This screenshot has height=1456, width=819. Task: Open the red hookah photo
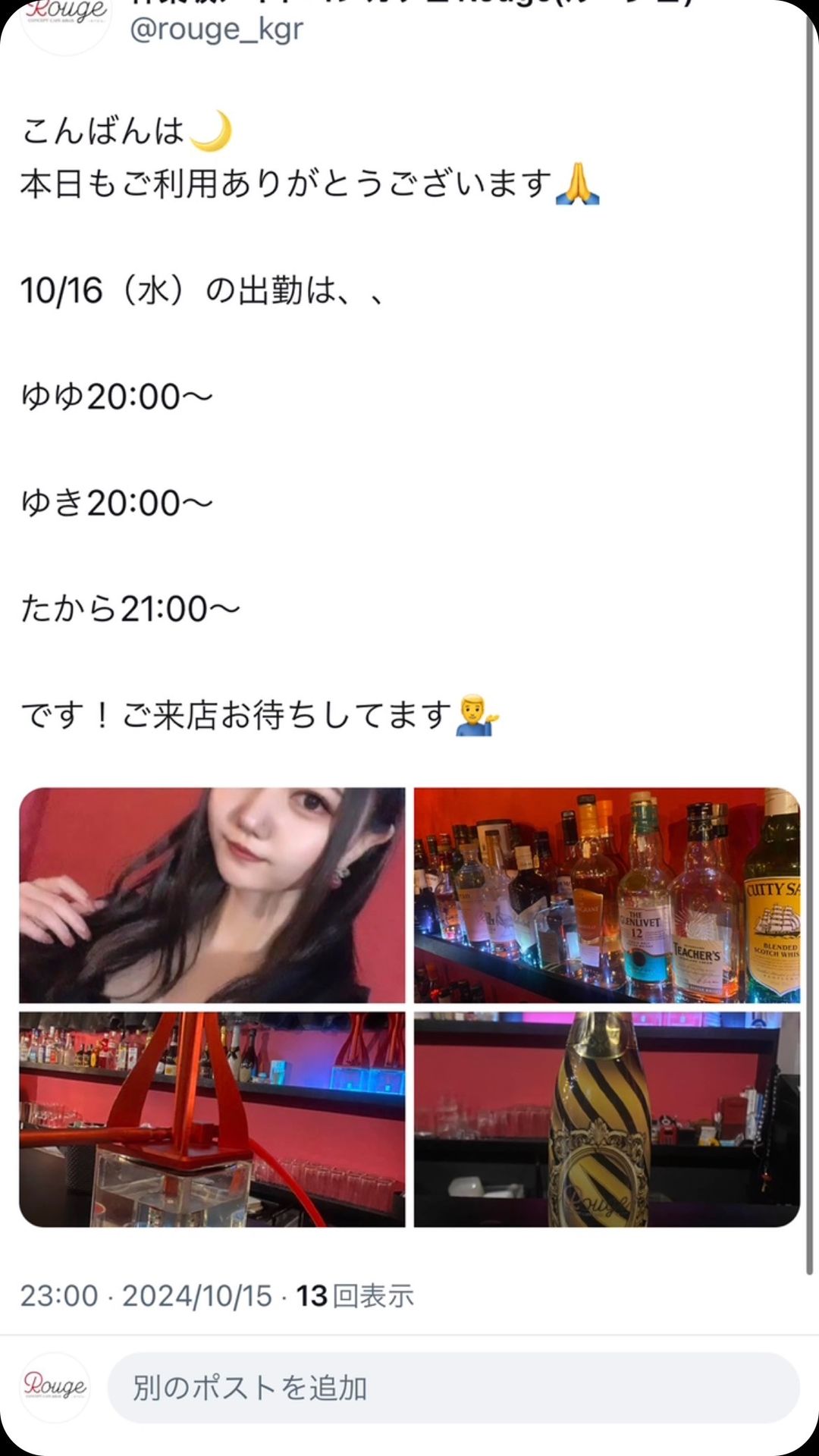tap(212, 1119)
